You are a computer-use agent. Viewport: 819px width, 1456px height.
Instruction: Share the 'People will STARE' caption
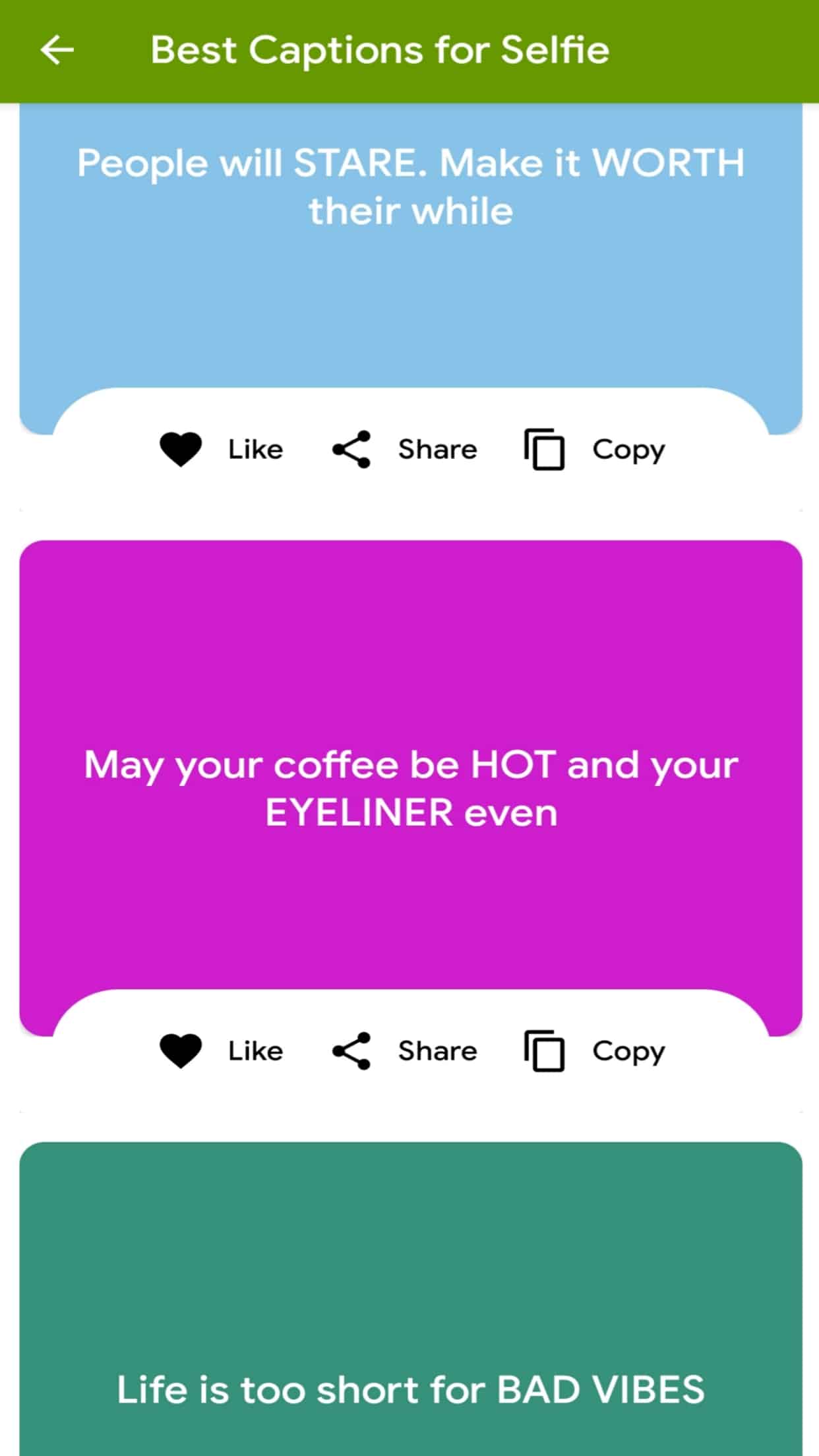[404, 450]
